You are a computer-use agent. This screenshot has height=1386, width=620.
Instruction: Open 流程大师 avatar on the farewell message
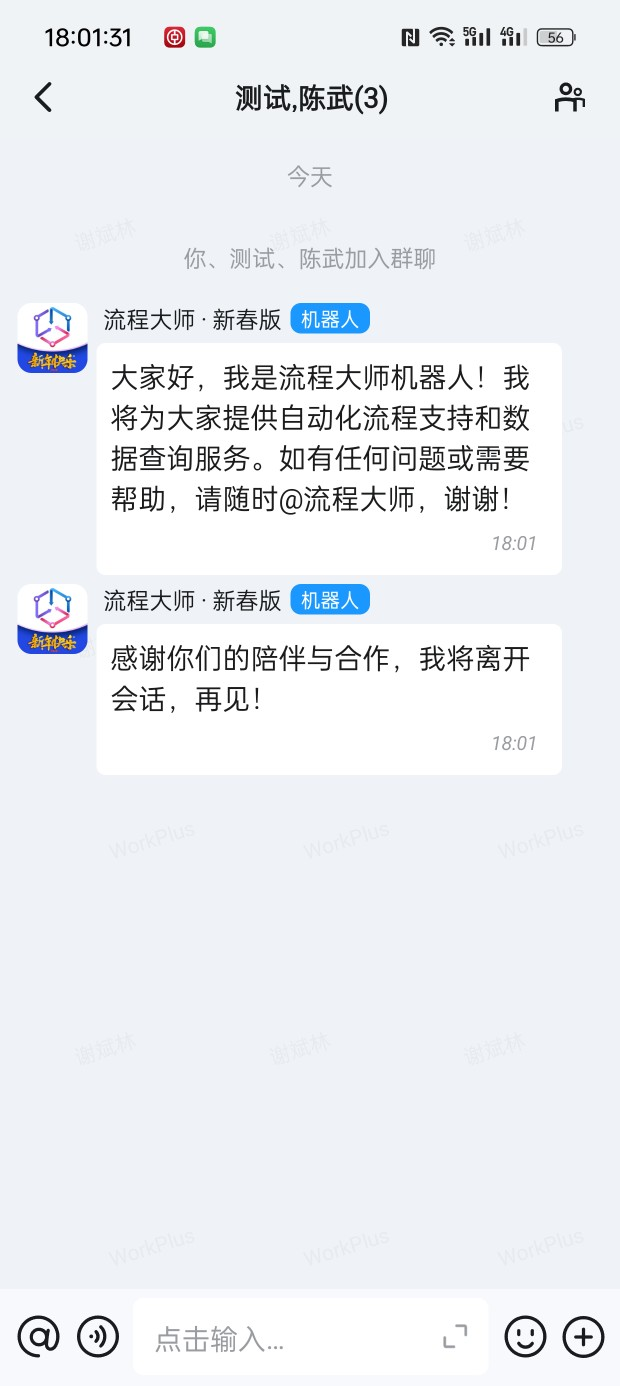pyautogui.click(x=53, y=619)
